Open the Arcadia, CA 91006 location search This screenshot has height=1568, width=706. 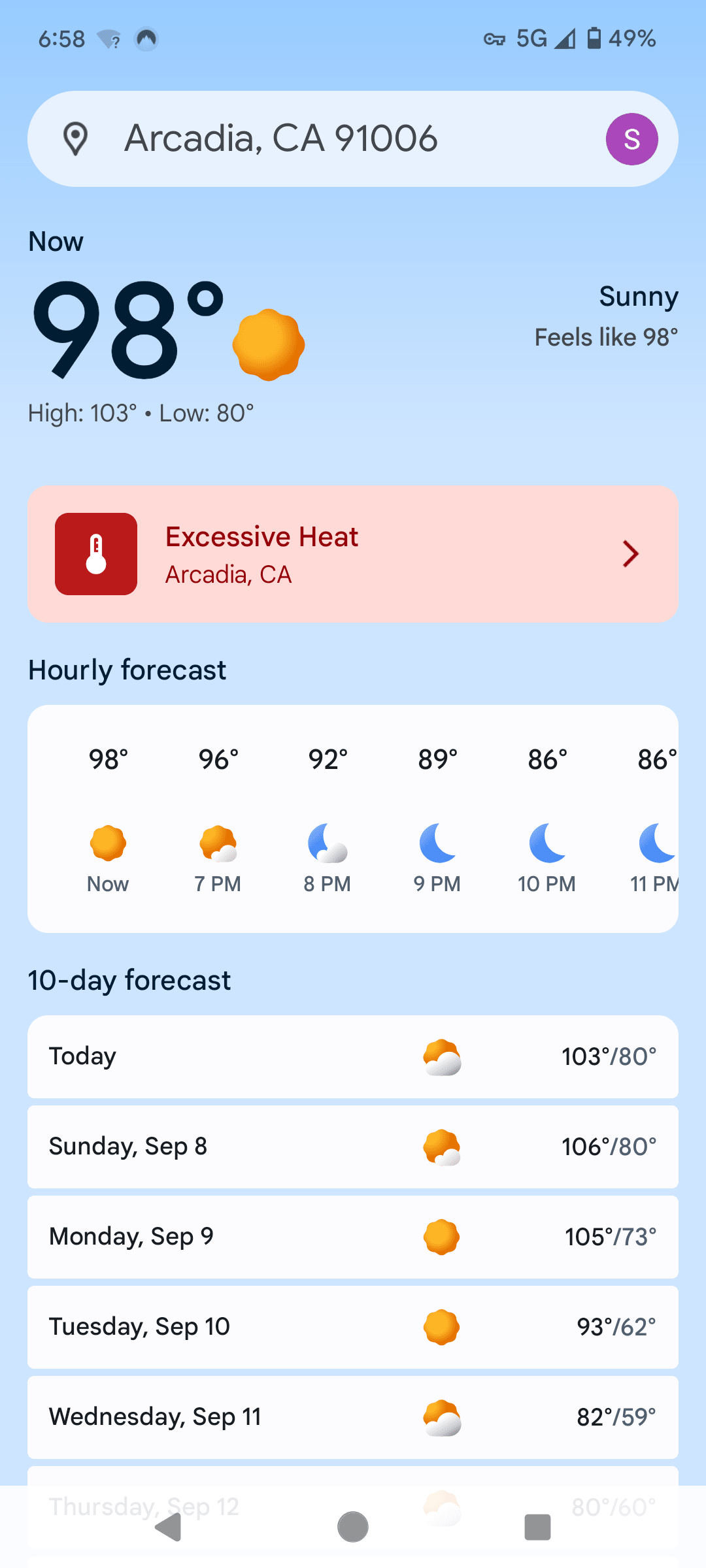(281, 139)
